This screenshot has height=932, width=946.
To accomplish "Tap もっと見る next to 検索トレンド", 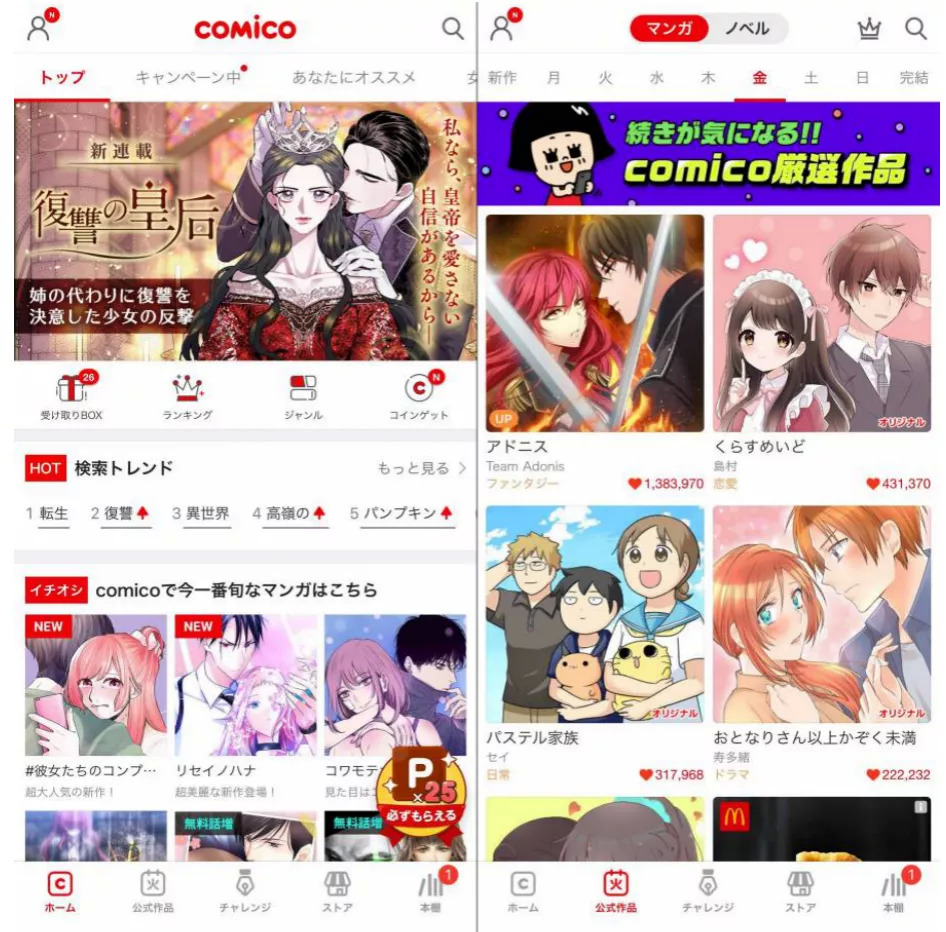I will [x=421, y=468].
